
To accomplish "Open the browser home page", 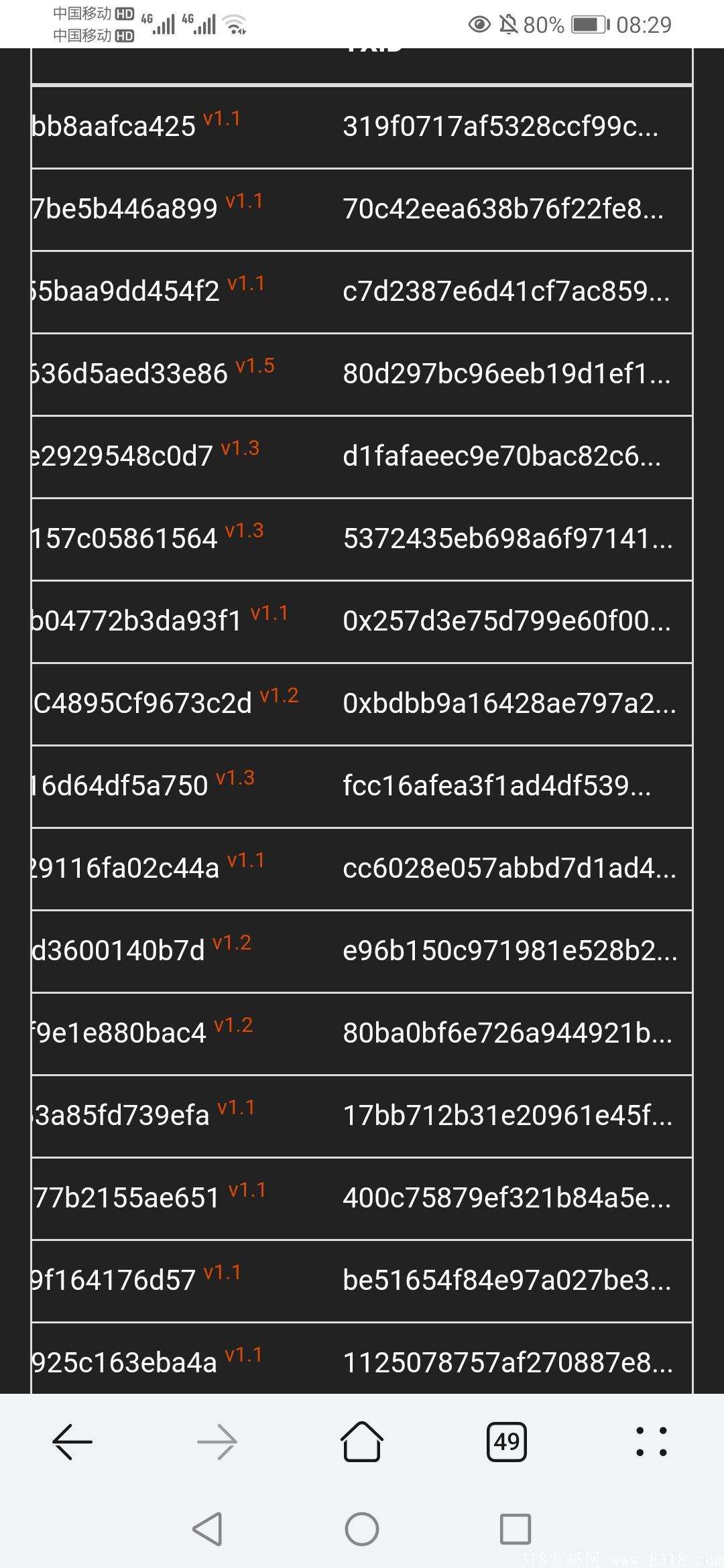I will click(362, 1441).
